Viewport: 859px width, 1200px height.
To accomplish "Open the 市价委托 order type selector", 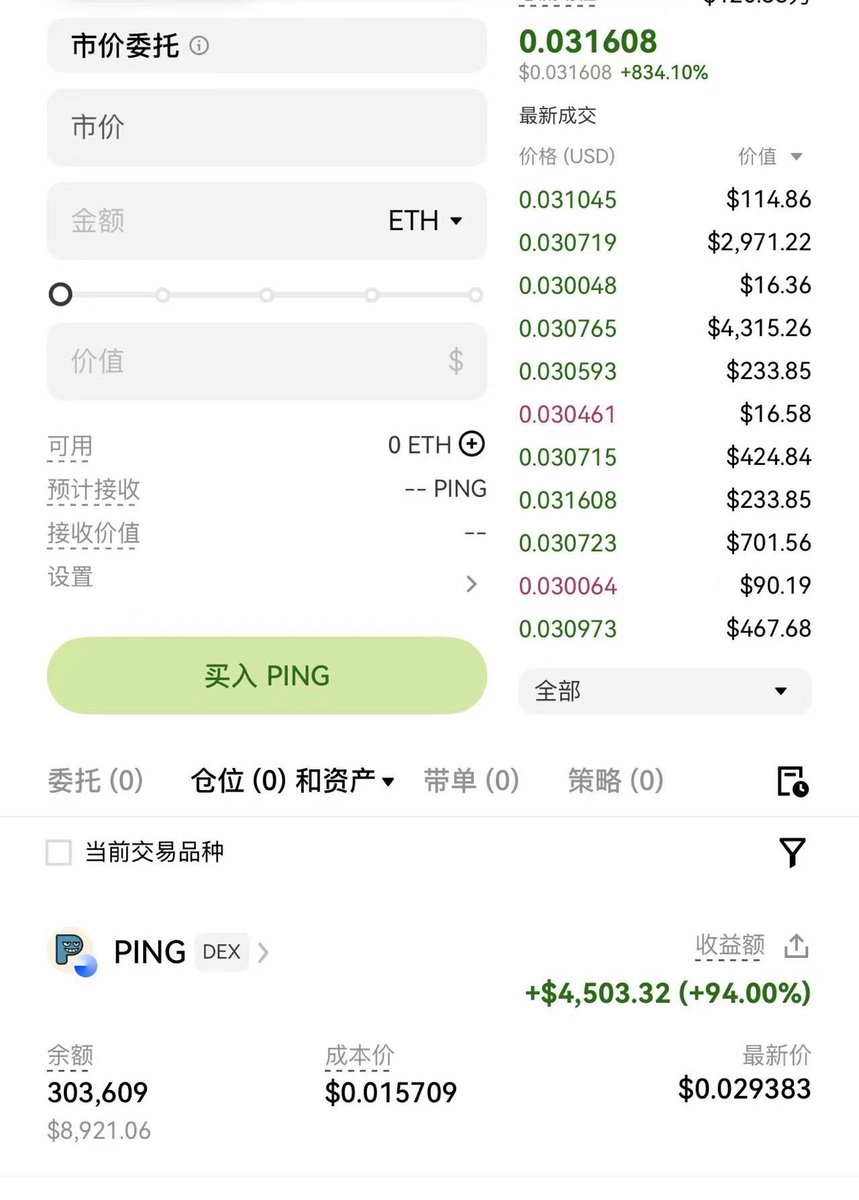I will (x=125, y=46).
